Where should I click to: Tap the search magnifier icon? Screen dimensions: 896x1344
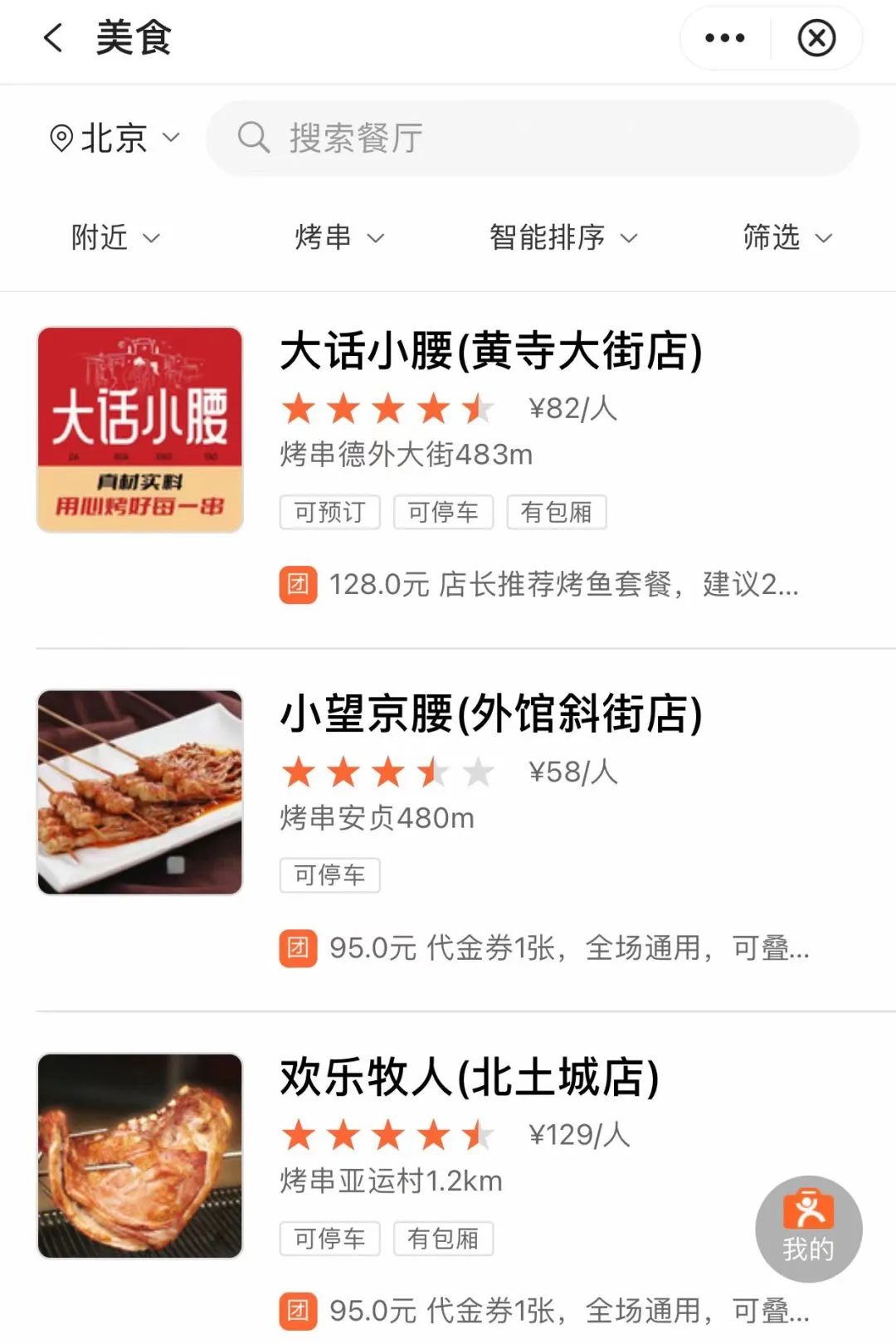(x=254, y=138)
